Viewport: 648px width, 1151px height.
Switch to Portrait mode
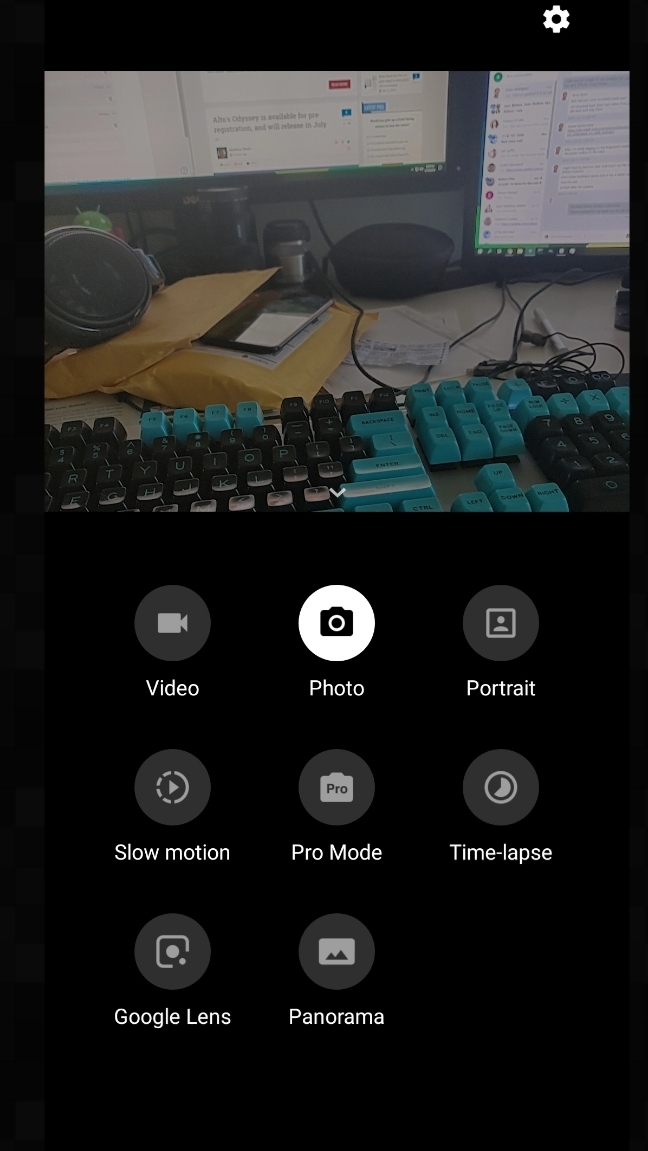[501, 623]
